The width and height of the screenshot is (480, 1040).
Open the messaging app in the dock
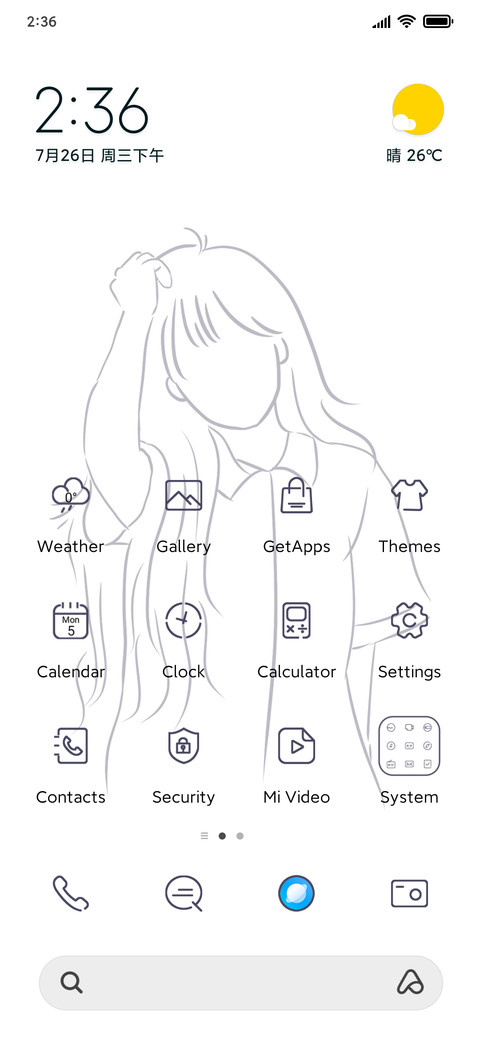(184, 893)
